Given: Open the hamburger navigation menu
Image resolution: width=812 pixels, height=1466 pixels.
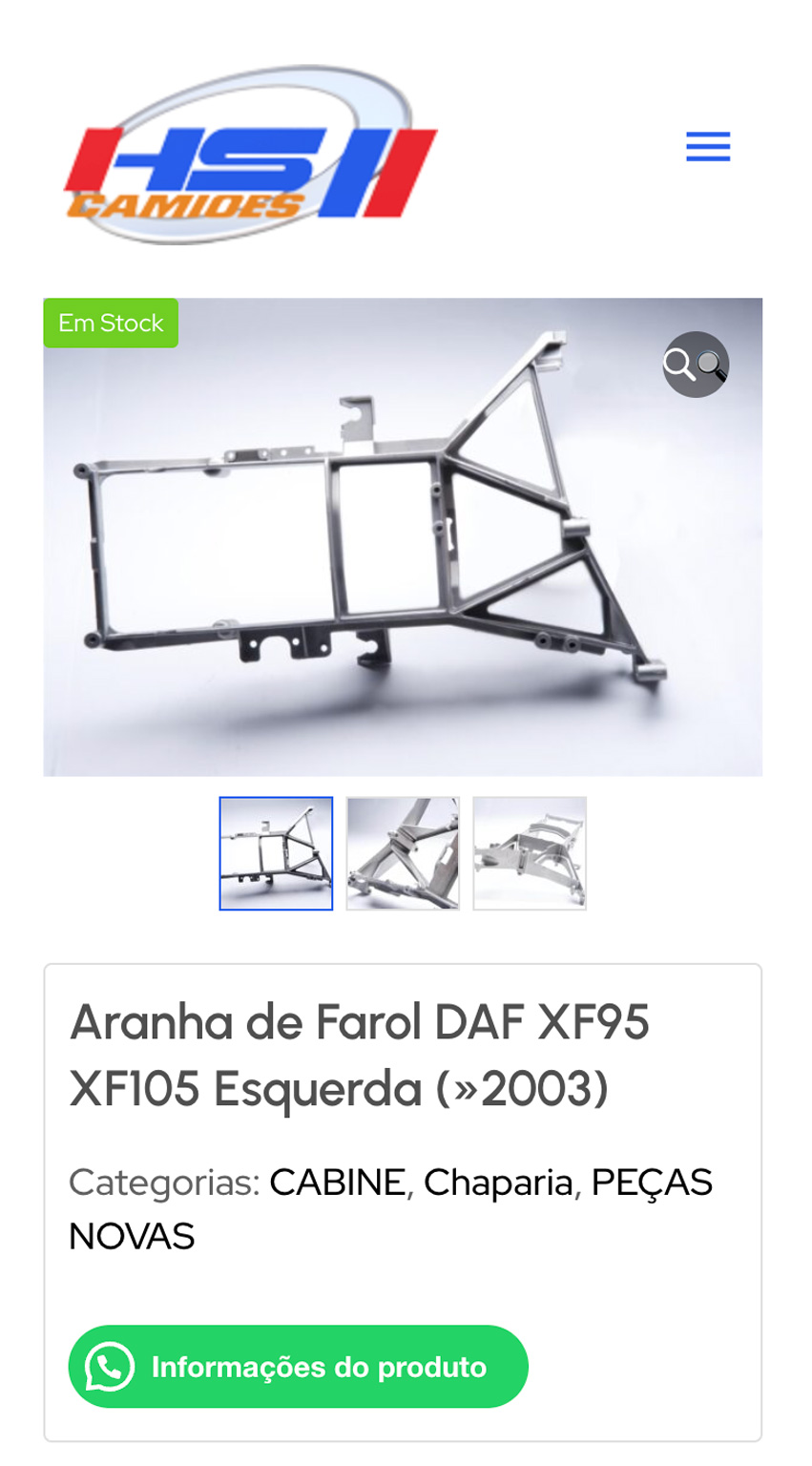Looking at the screenshot, I should pyautogui.click(x=707, y=147).
